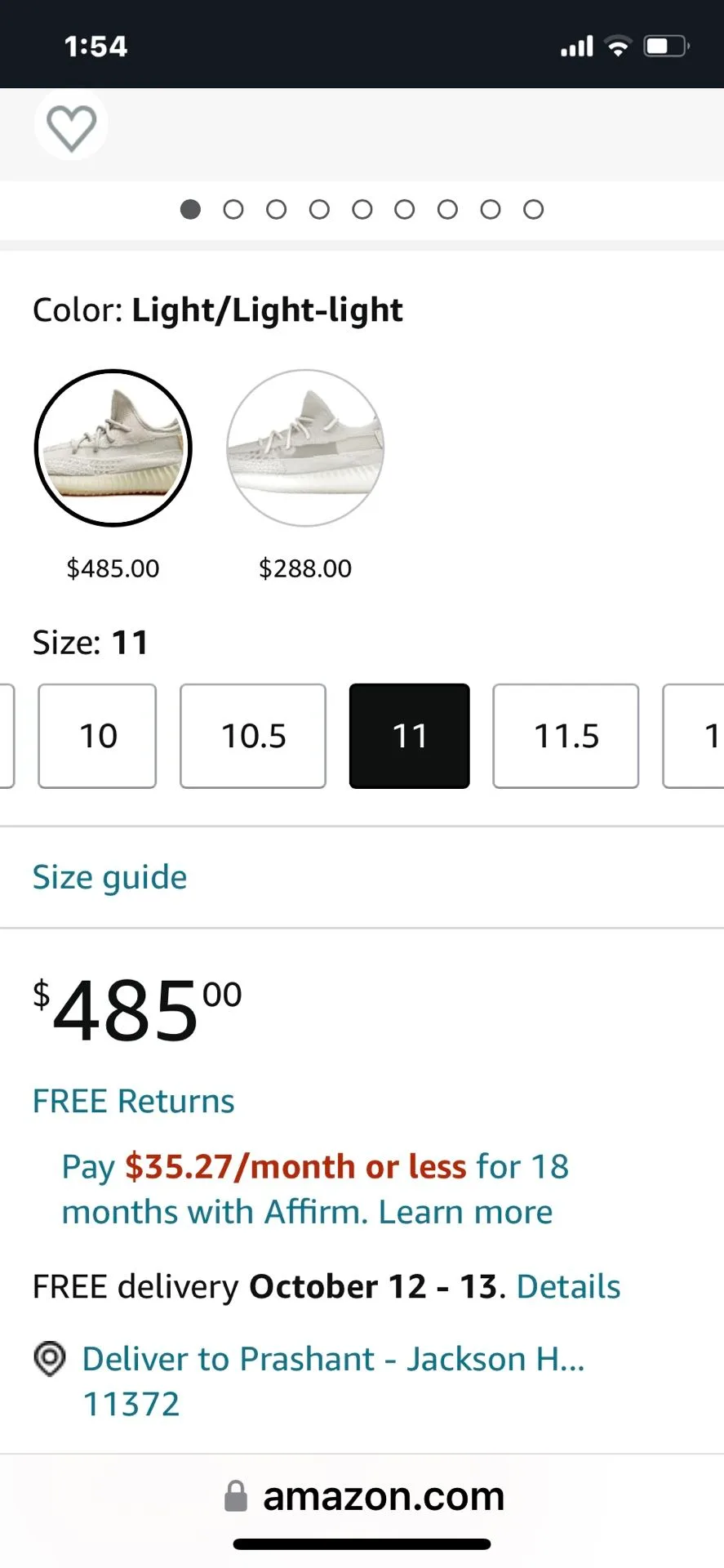The image size is (724, 1568).
Task: Tap the cellular signal icon
Action: pyautogui.click(x=576, y=47)
